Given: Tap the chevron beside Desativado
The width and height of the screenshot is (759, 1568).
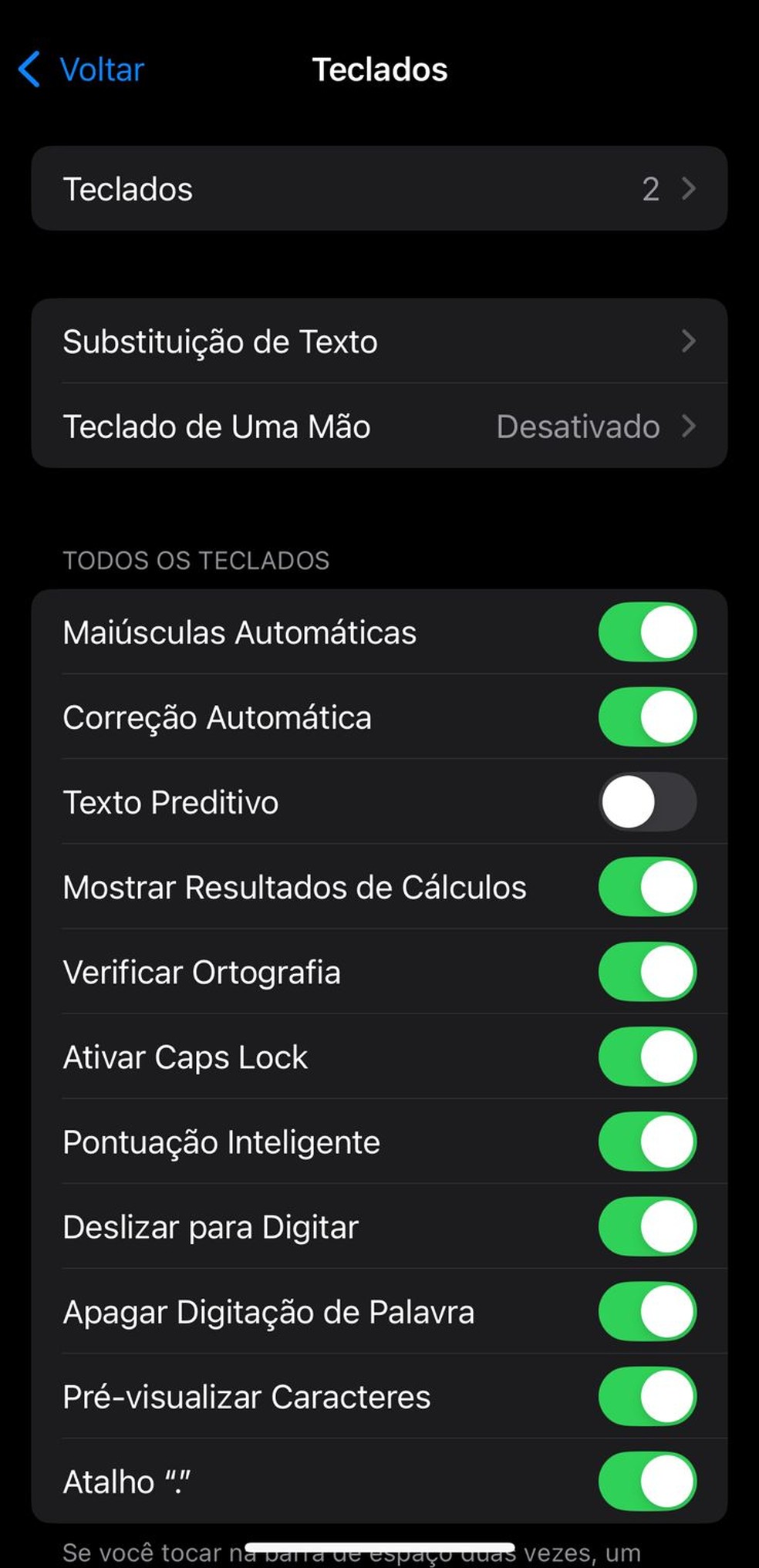Looking at the screenshot, I should point(690,427).
